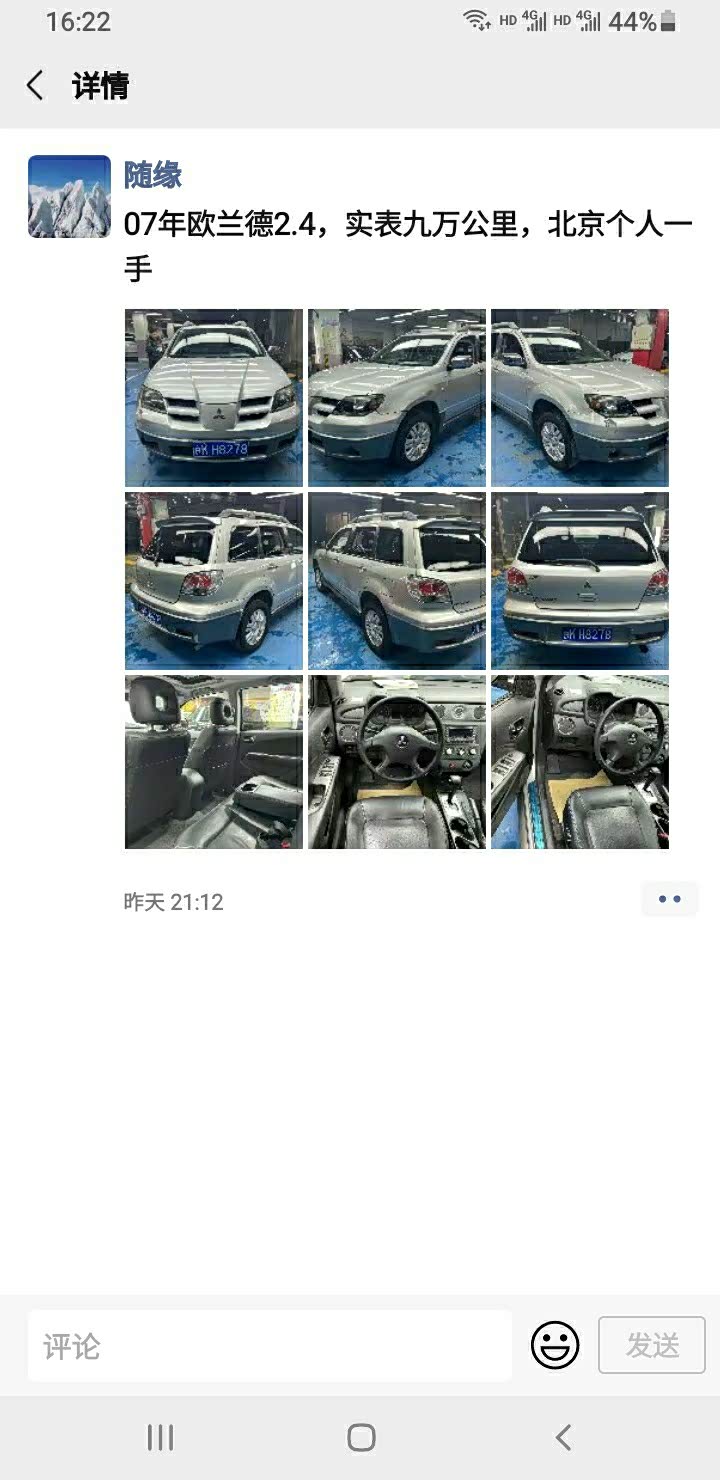View the rear view car photo

tap(579, 580)
